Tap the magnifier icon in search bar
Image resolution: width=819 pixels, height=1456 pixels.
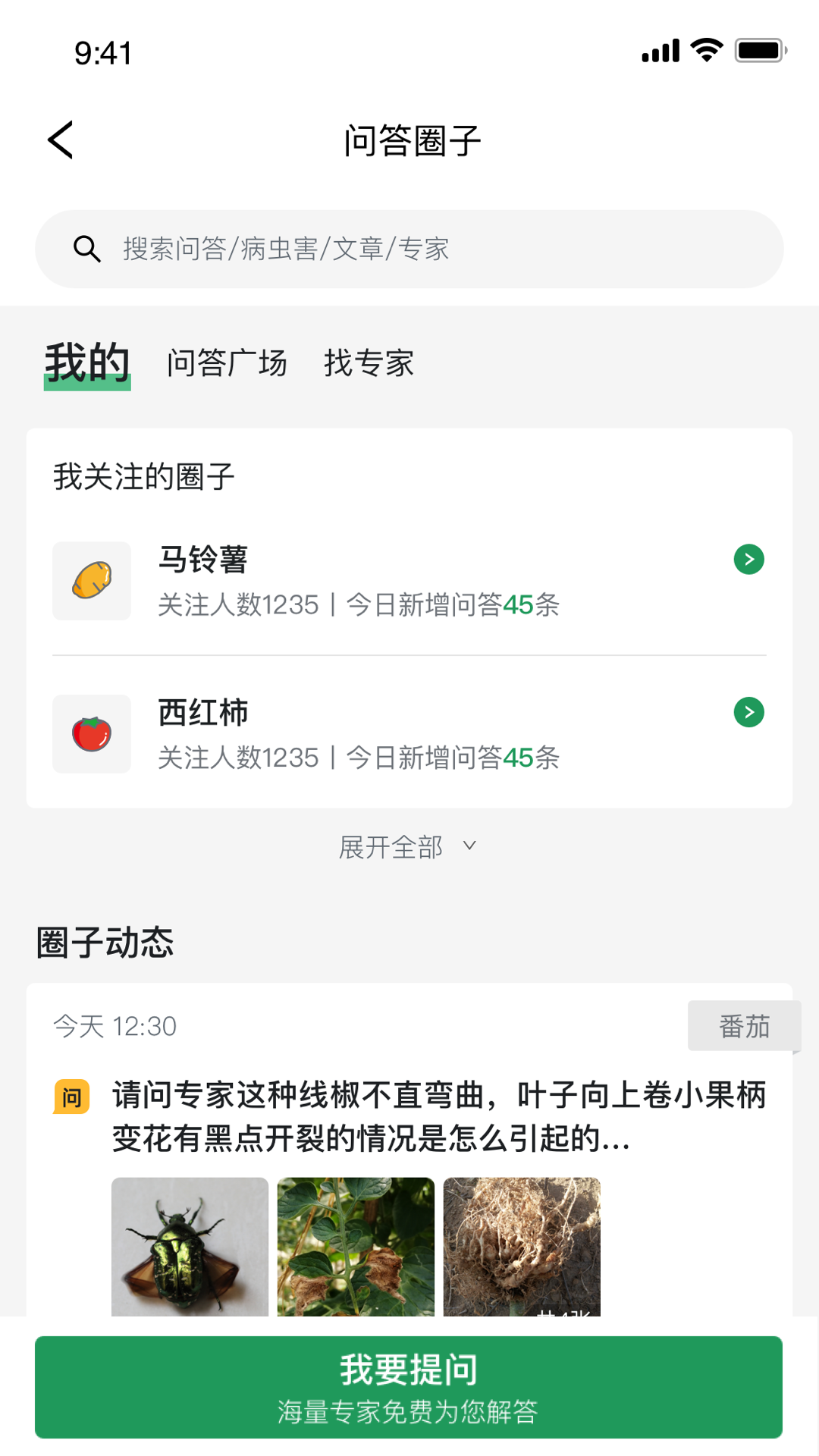pyautogui.click(x=87, y=249)
